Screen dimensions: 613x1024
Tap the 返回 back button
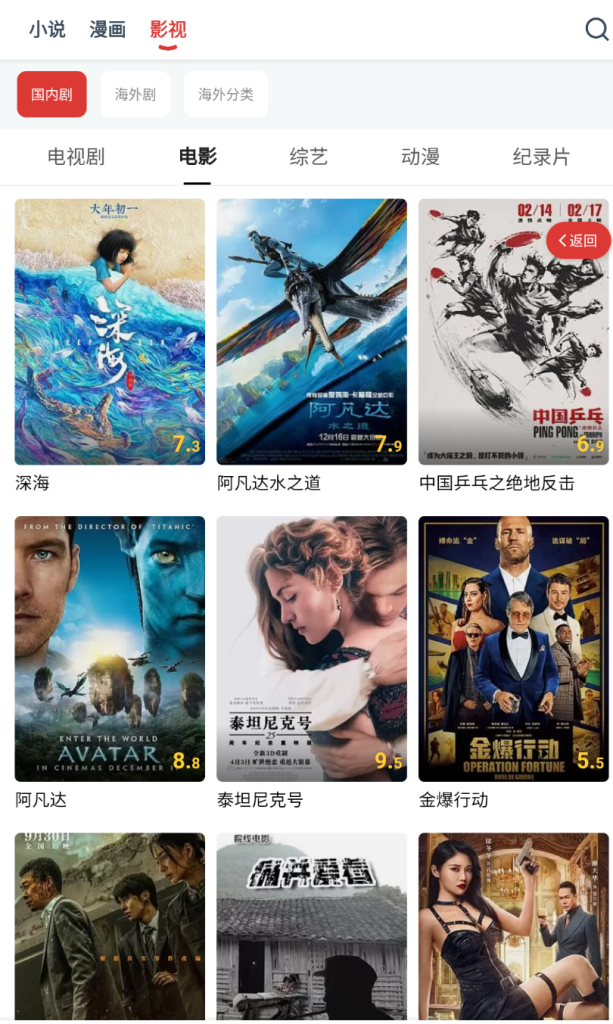[x=579, y=240]
